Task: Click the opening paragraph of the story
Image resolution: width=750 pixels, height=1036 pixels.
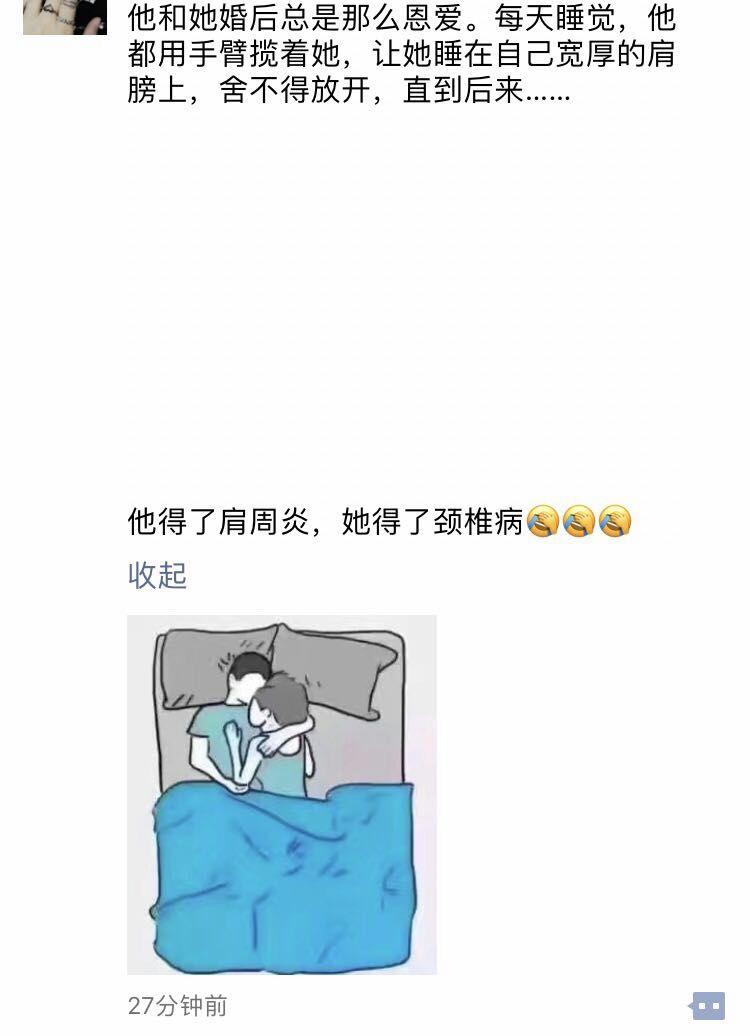Action: 400,55
